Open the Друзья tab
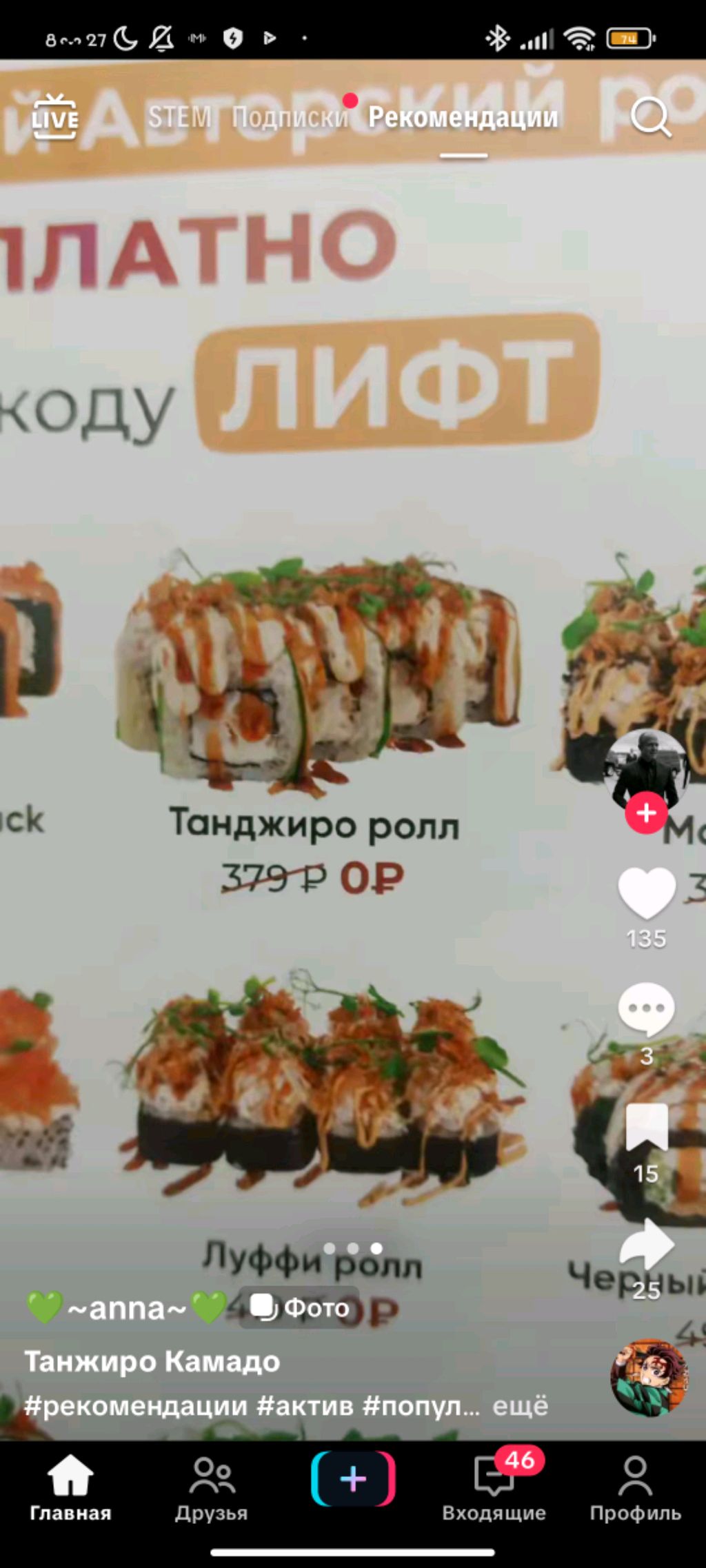The width and height of the screenshot is (706, 1568). 211,1487
